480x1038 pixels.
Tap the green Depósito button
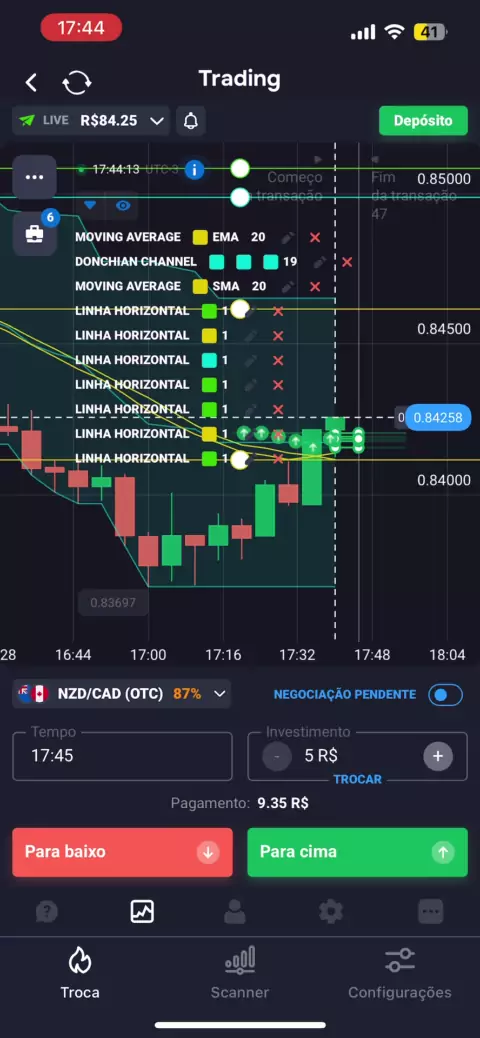(423, 120)
